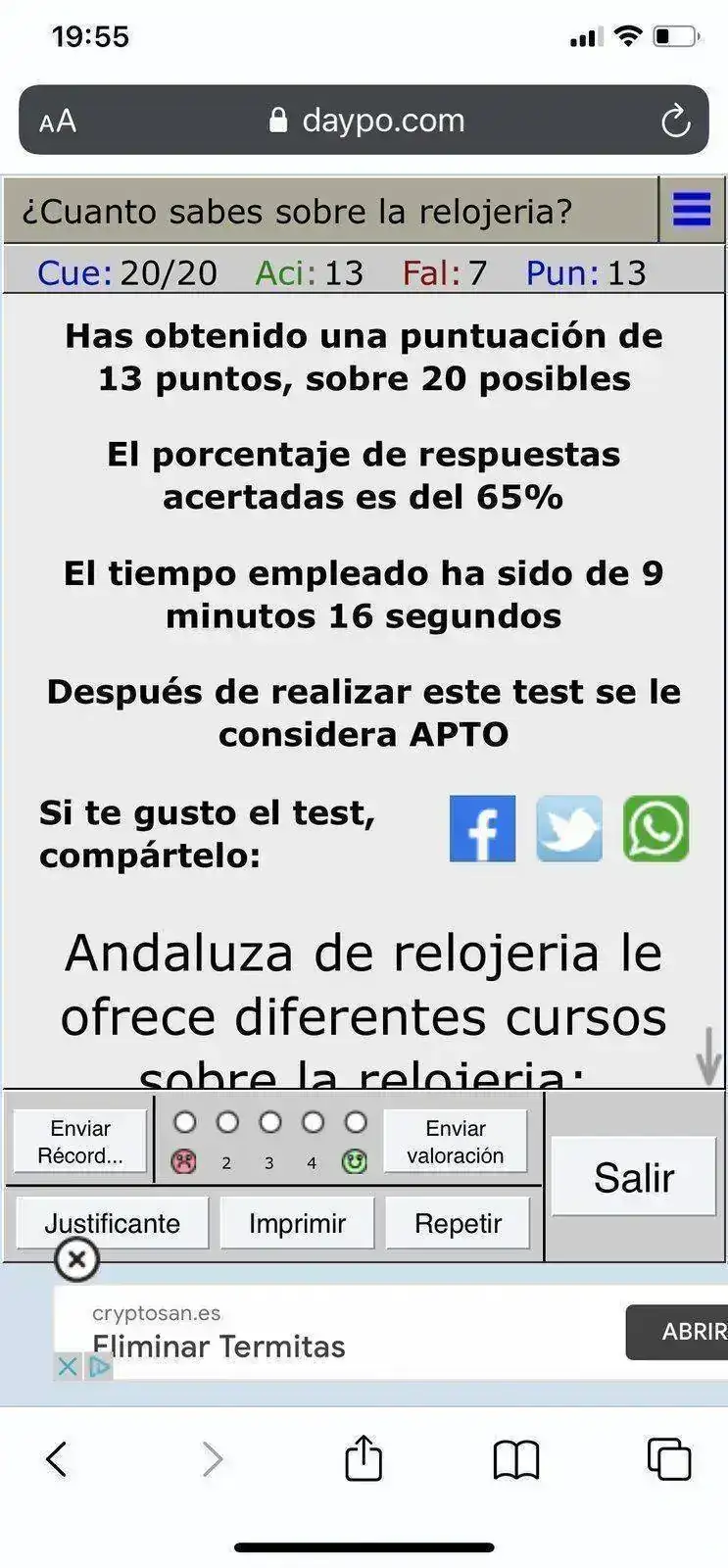Open the hamburger menu

[x=692, y=210]
